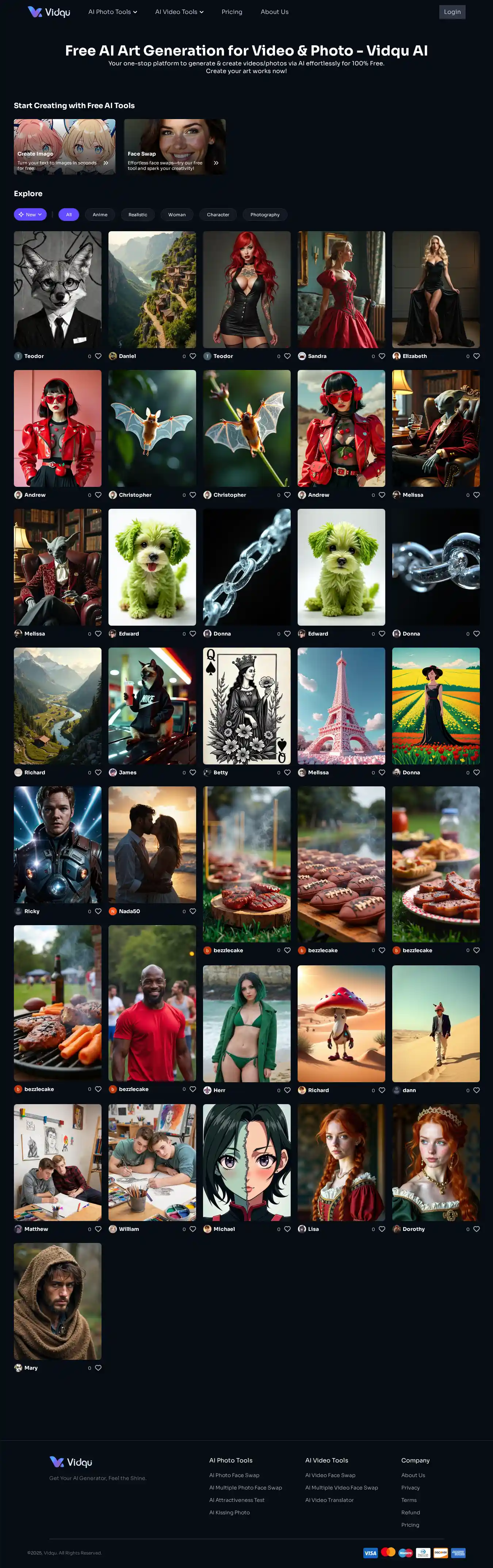Open the Refund policy link
The image size is (493, 1568).
(x=411, y=1512)
